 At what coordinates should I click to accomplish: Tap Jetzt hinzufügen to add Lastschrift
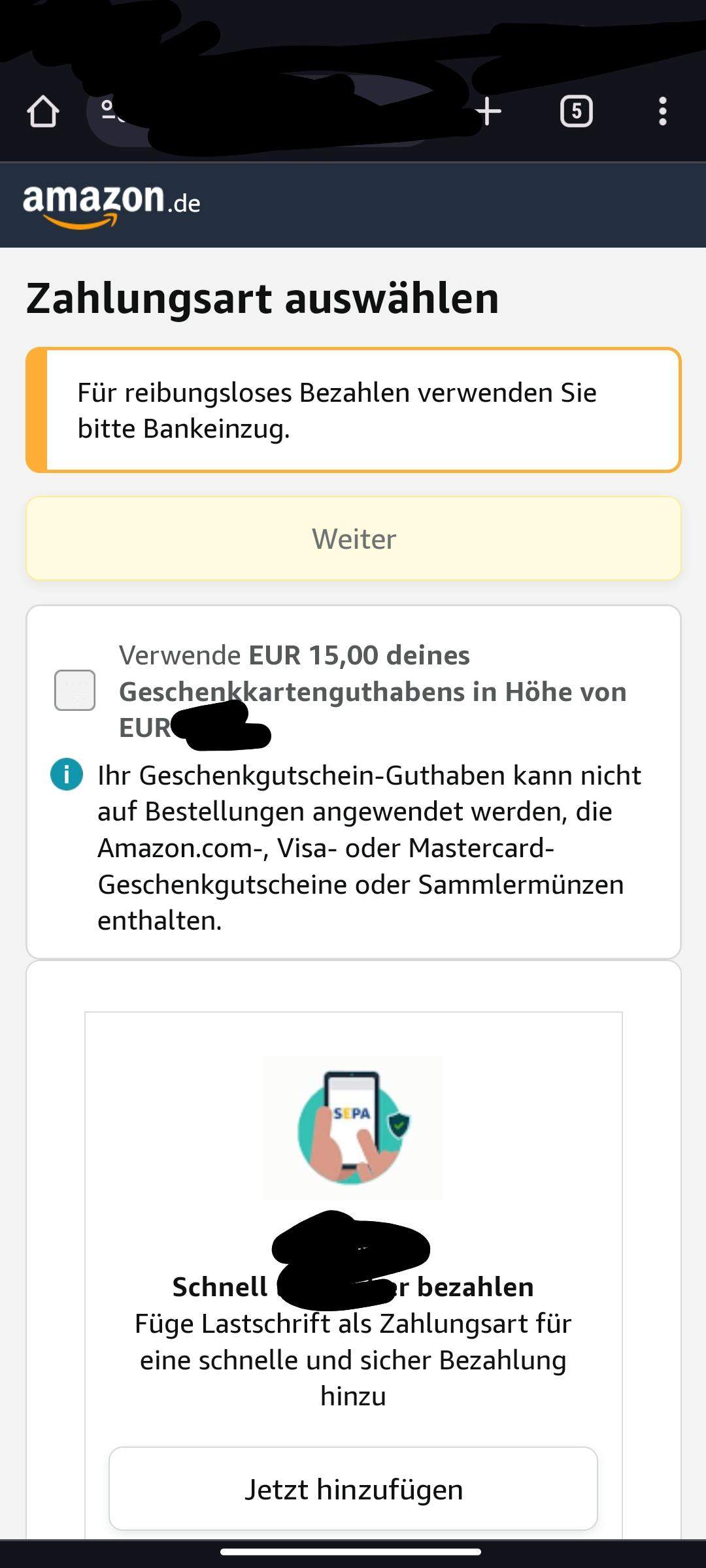click(353, 1490)
